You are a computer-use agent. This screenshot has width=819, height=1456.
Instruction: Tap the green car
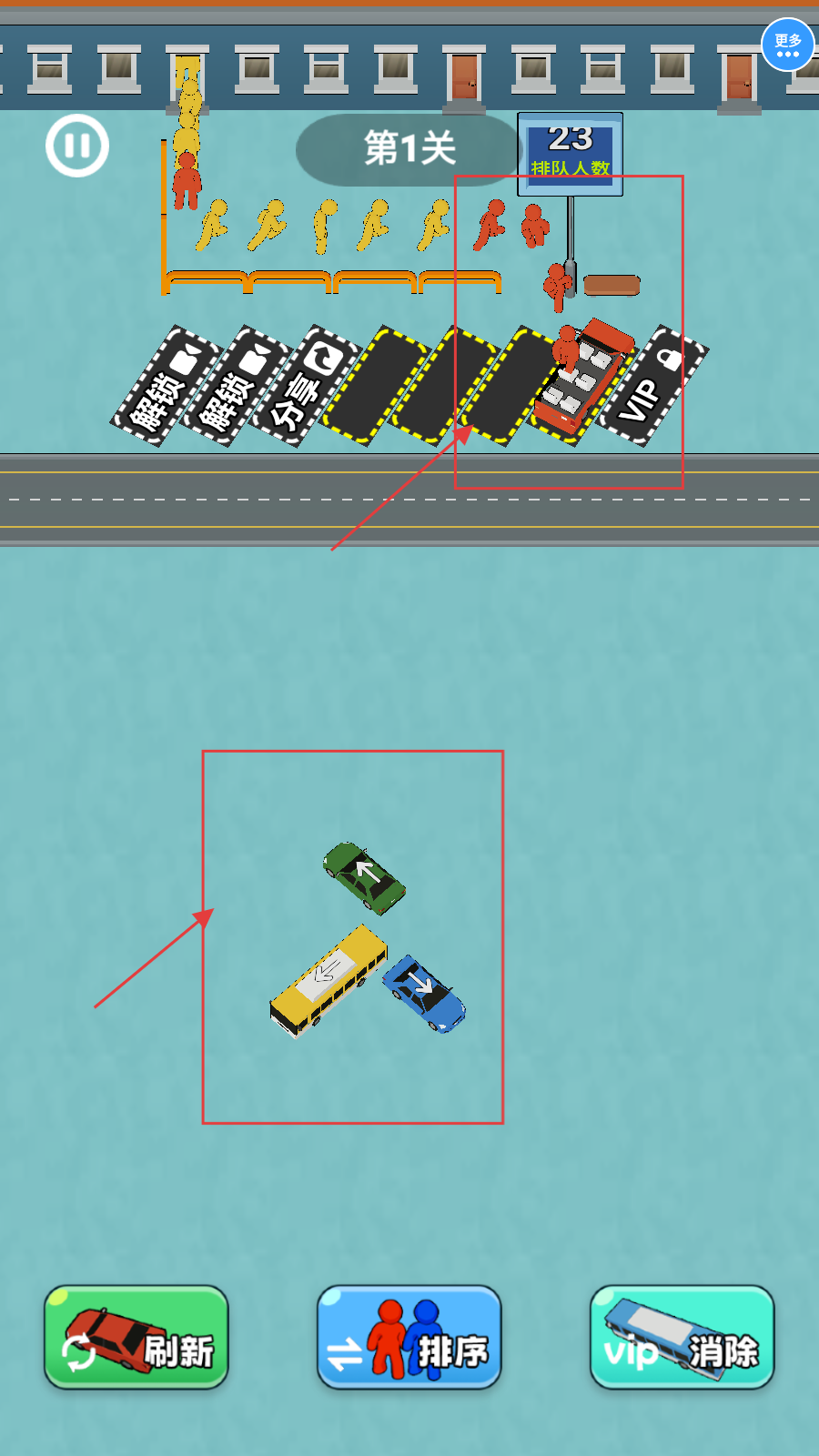(364, 877)
